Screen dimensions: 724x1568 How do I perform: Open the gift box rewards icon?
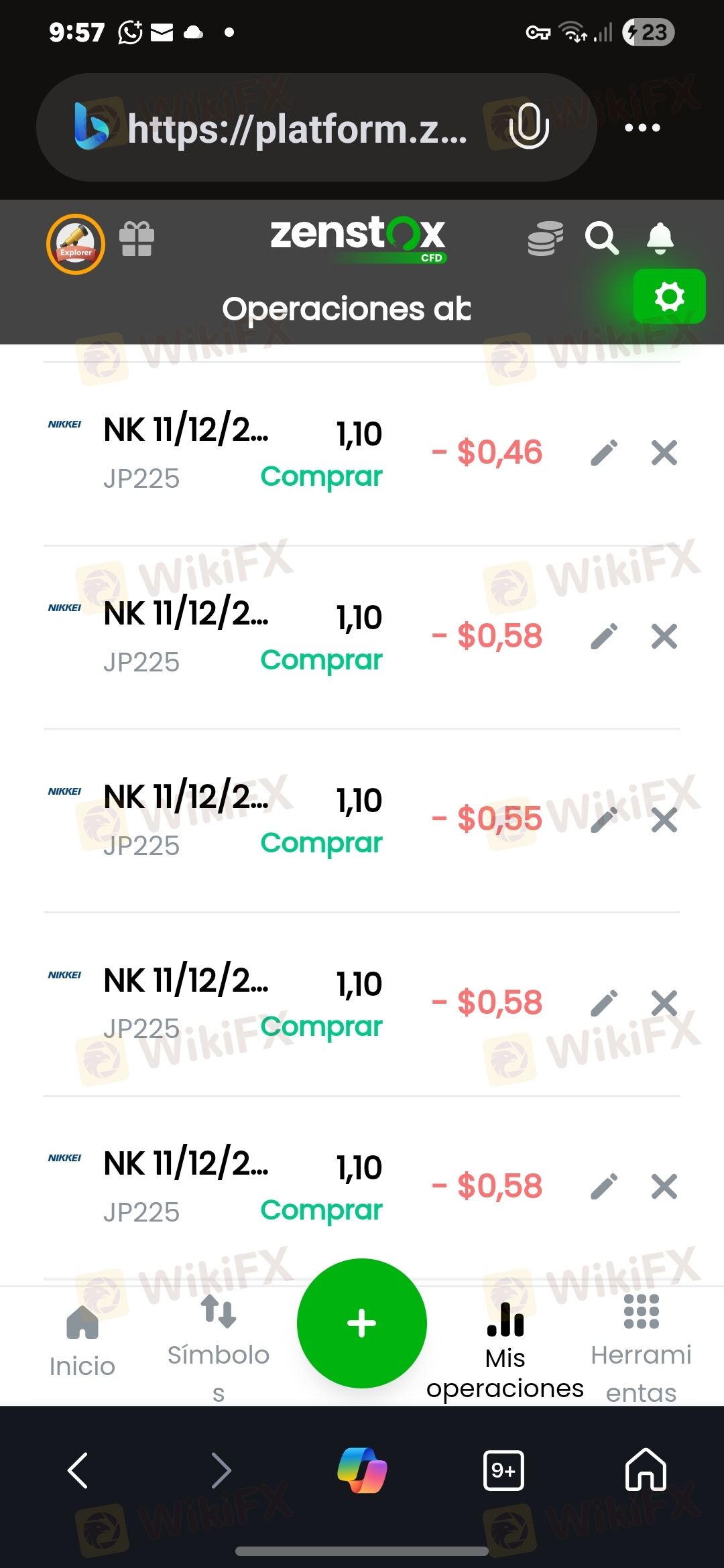[x=137, y=239]
